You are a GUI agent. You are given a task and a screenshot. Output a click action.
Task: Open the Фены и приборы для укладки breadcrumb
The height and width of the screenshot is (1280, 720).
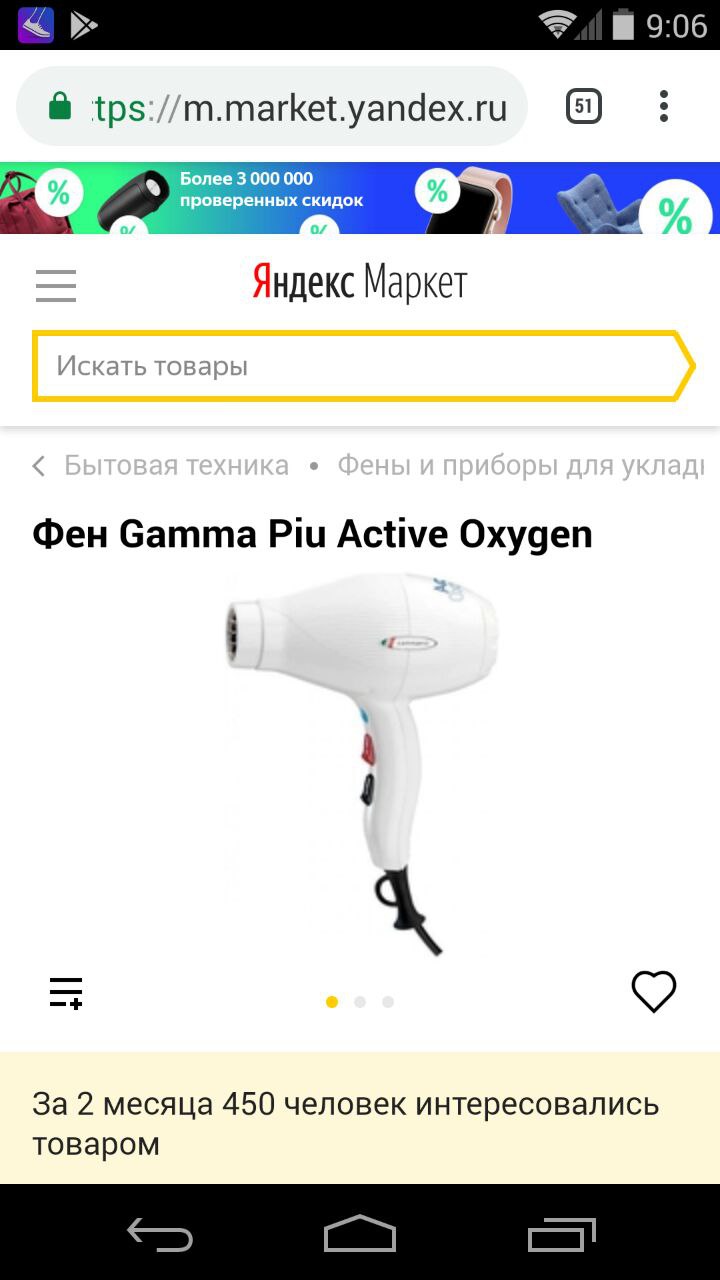(x=521, y=465)
